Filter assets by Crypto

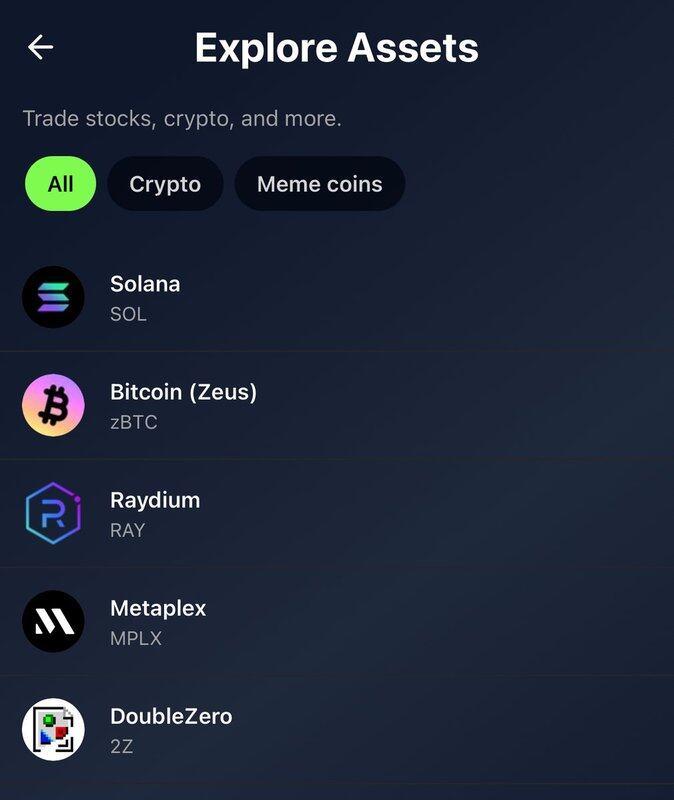165,184
